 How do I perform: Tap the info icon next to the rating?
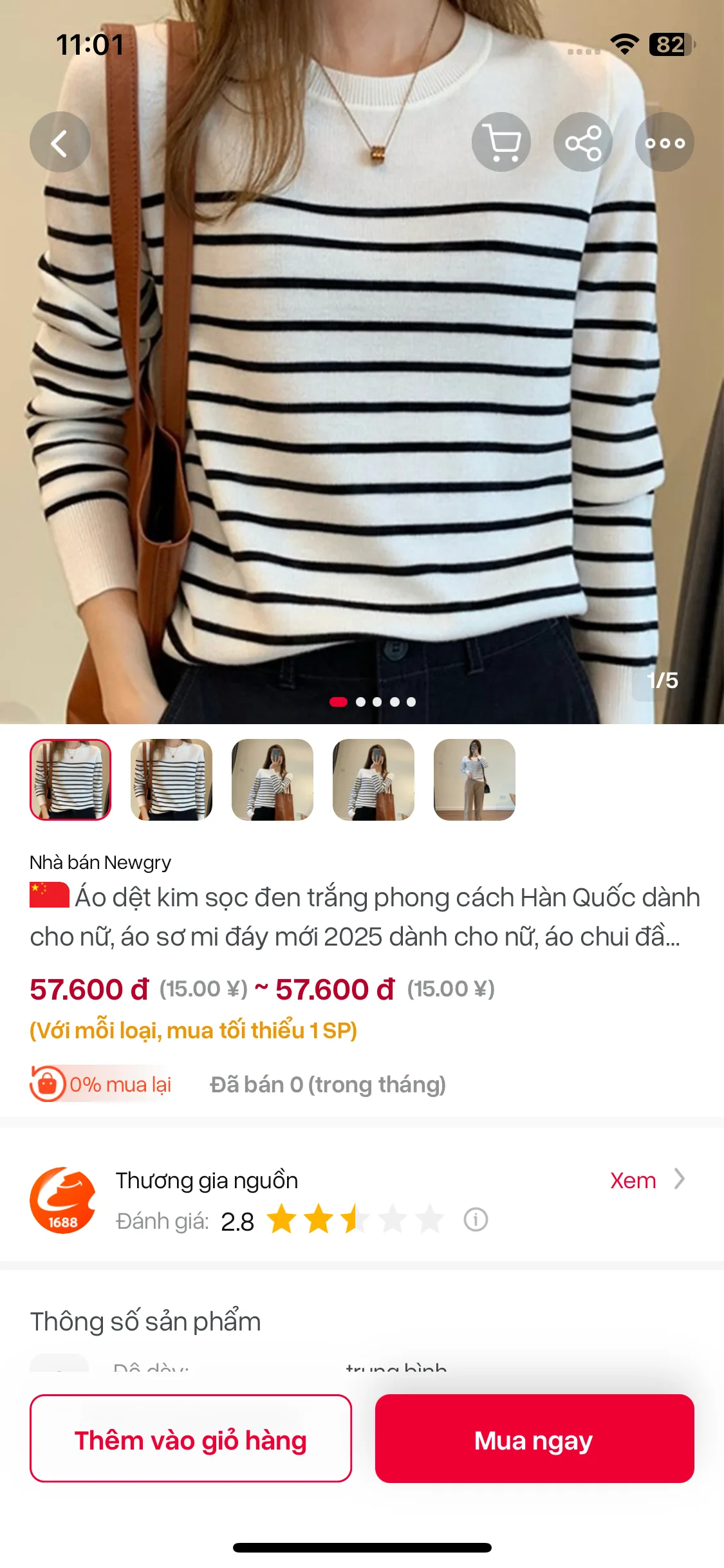pos(475,1220)
